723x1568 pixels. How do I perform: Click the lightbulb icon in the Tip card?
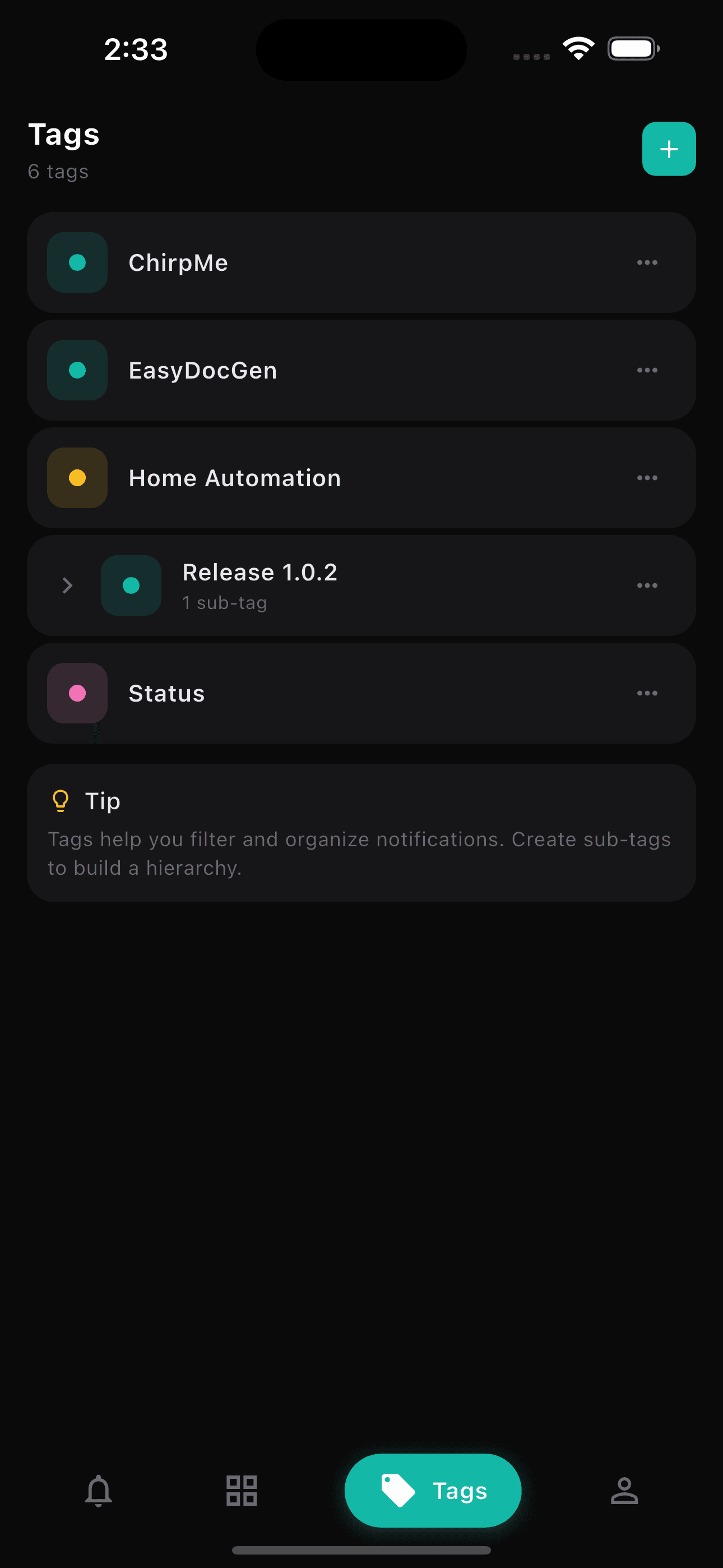(x=61, y=800)
